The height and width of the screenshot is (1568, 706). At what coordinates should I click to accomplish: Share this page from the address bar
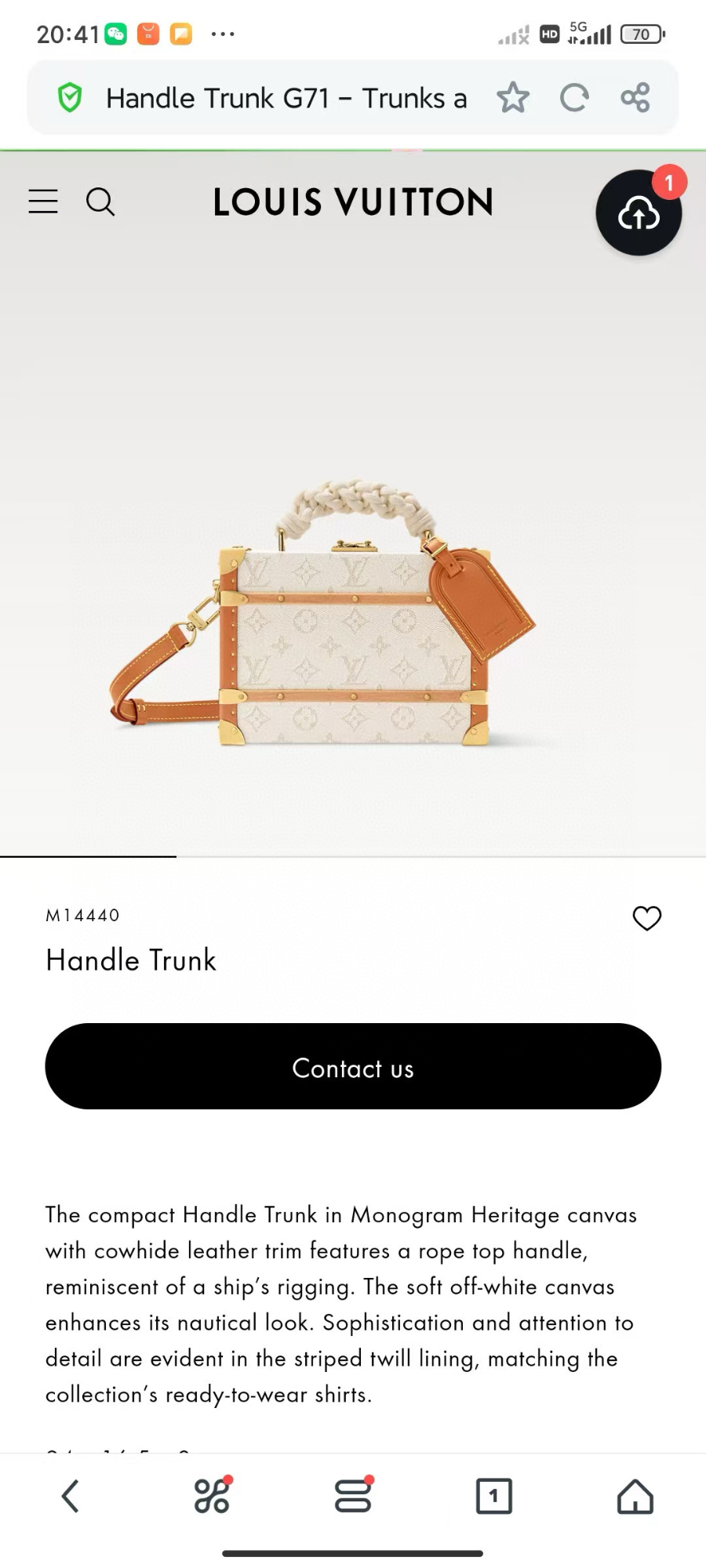click(635, 98)
